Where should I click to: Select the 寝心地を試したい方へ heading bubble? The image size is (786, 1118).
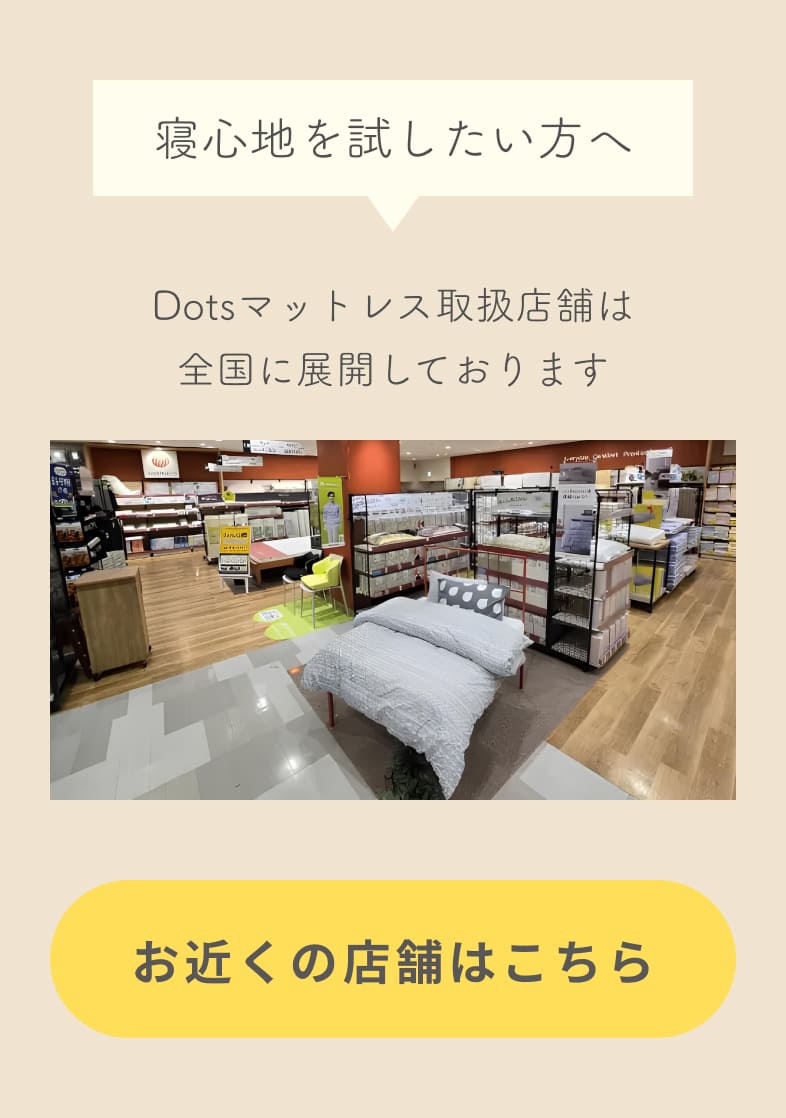393,138
